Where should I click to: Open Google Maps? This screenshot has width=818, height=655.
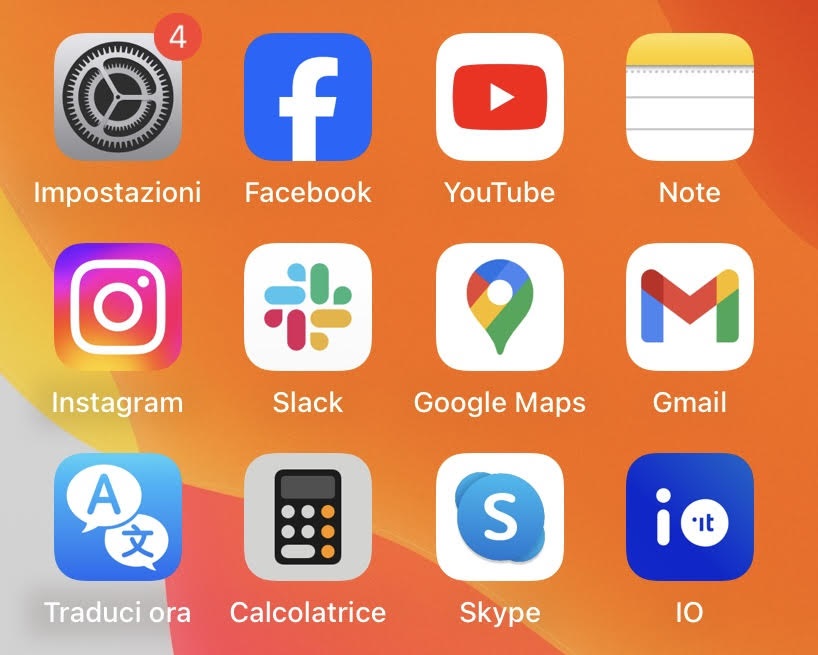click(500, 307)
